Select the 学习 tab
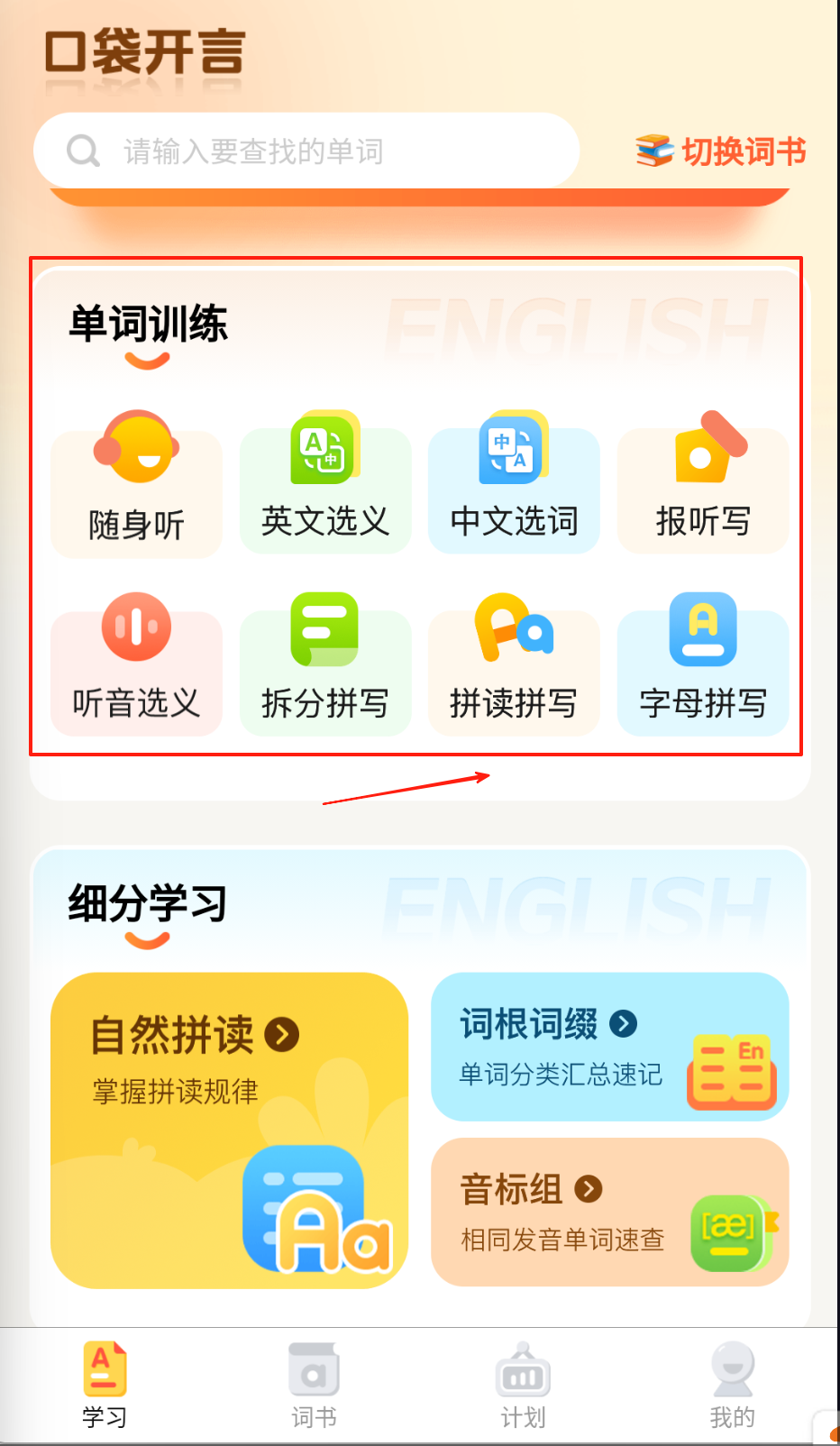This screenshot has width=840, height=1446. pos(105,1385)
